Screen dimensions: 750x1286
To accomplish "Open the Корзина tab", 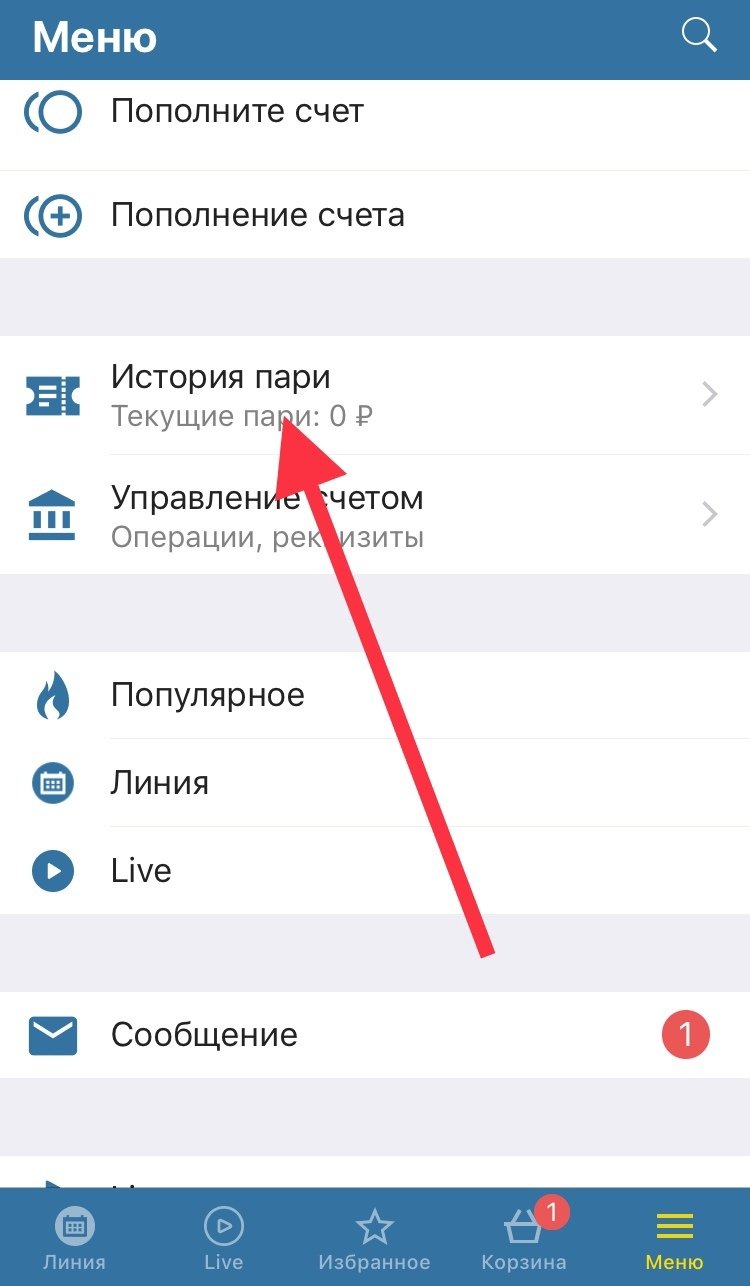I will coord(524,1238).
